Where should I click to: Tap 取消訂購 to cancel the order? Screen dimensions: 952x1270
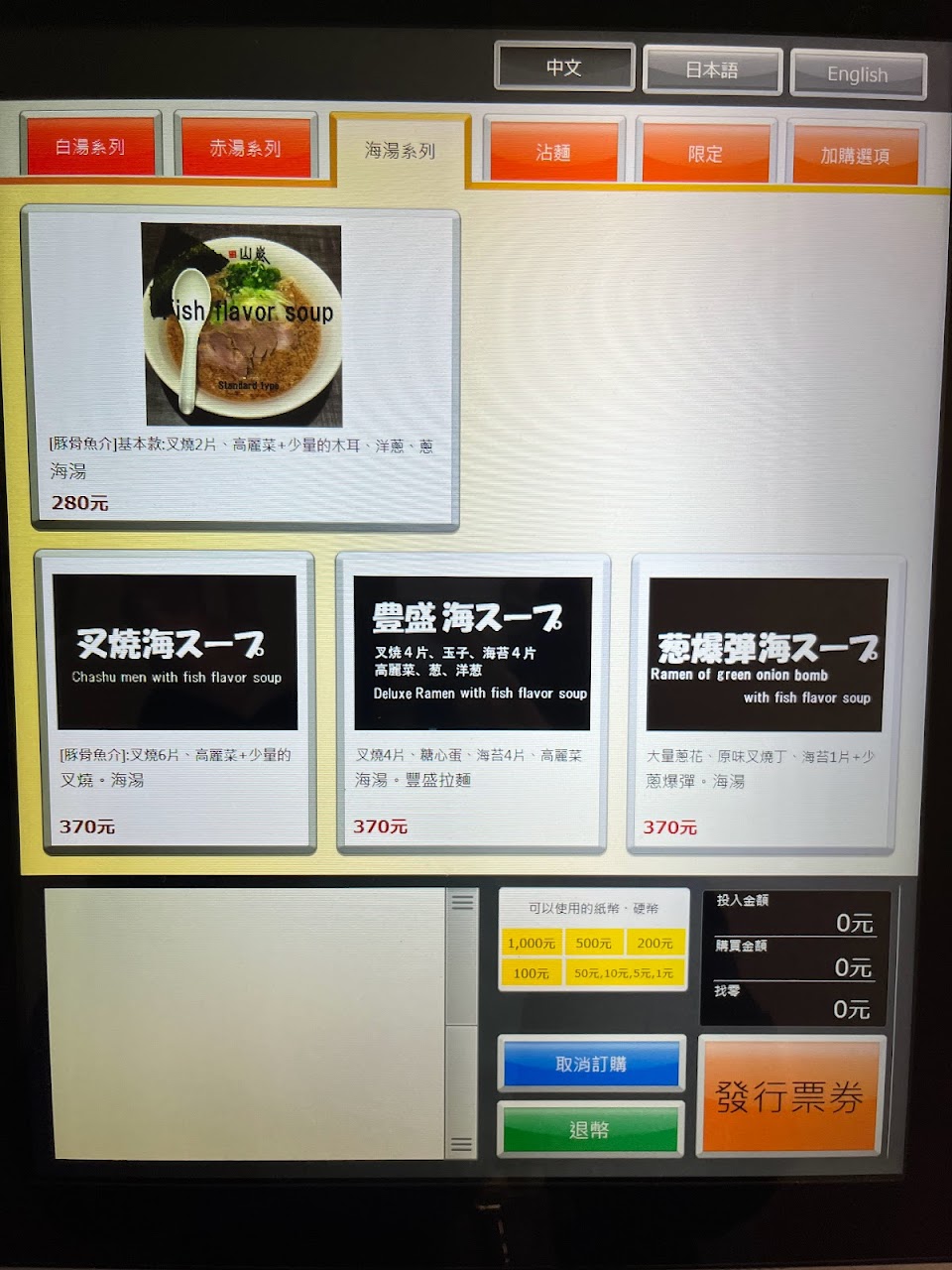[x=591, y=1064]
